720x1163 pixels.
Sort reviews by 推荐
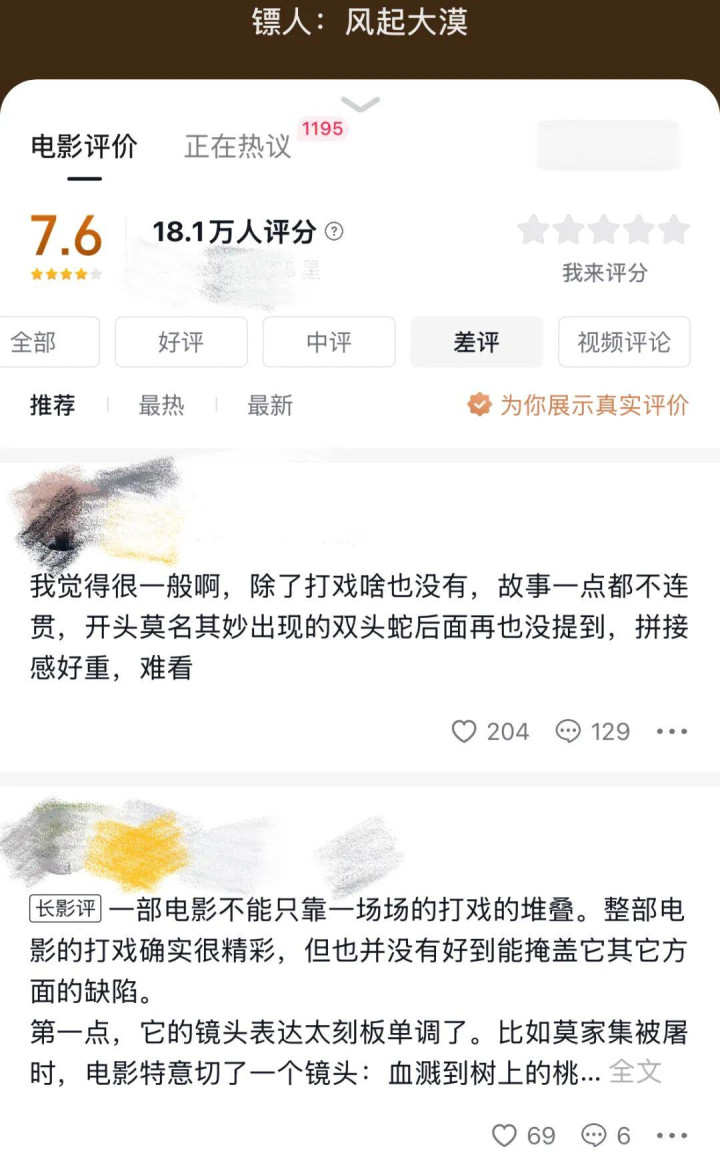[x=53, y=405]
